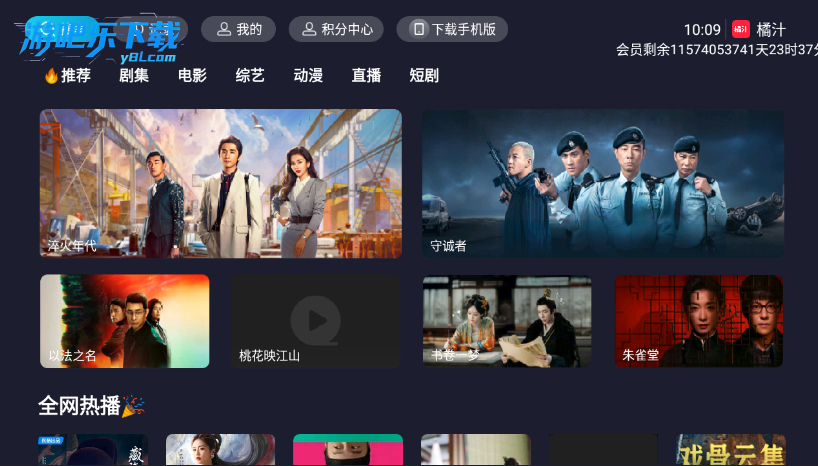818x466 pixels.
Task: Select the 综艺 tab
Action: point(250,75)
